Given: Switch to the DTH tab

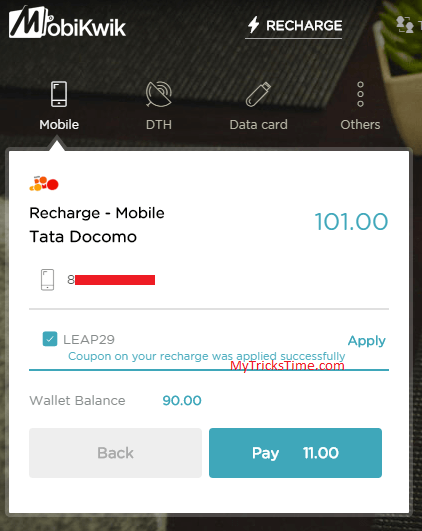Looking at the screenshot, I should [159, 106].
